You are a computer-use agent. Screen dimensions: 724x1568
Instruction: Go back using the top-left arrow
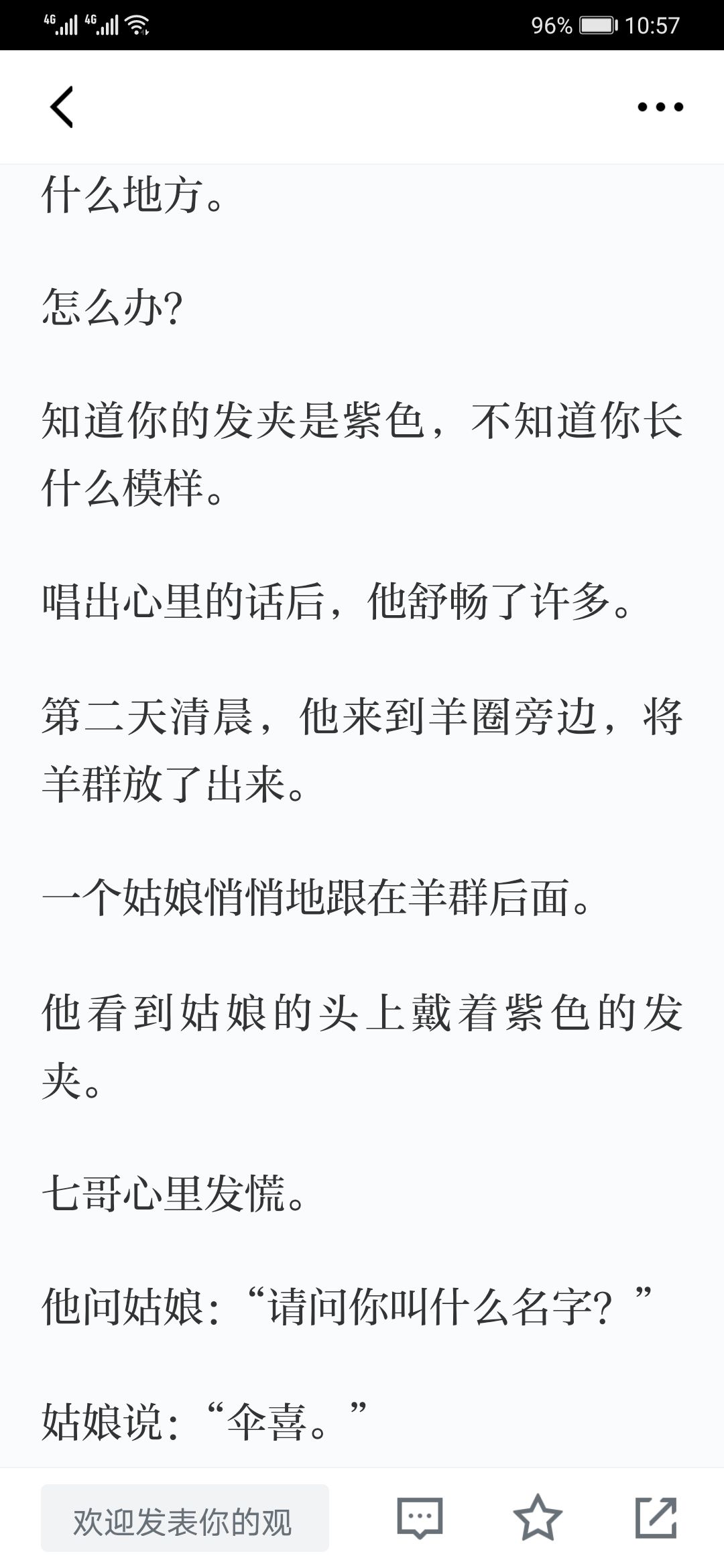62,107
